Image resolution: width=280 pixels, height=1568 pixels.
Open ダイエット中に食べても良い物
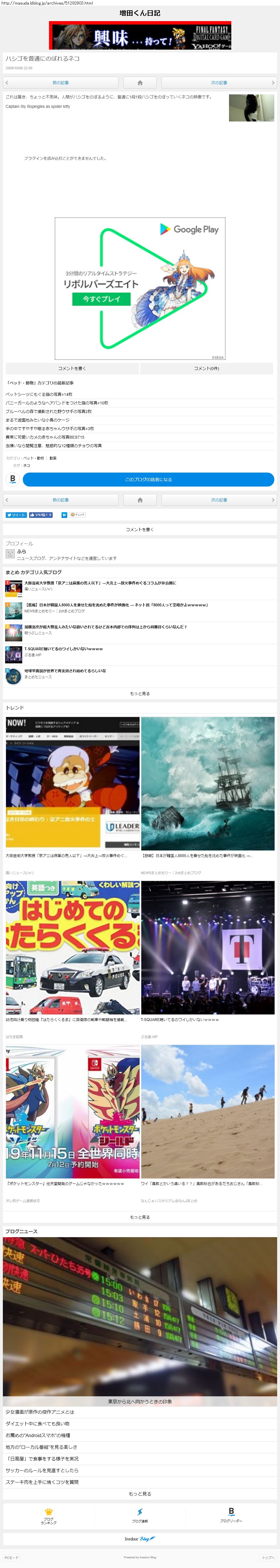coord(38,1424)
